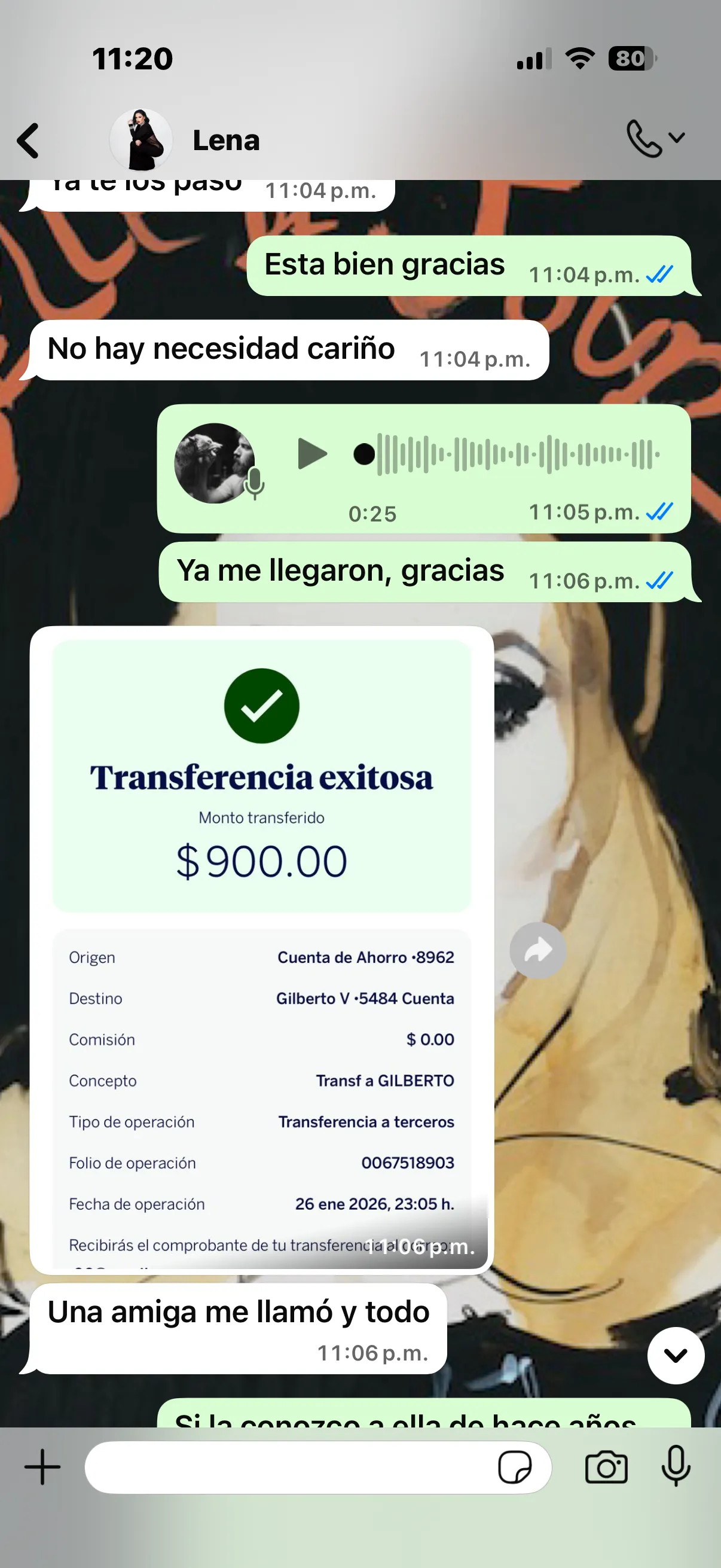Tap the microphone icon to record audio
Image resolution: width=721 pixels, height=1568 pixels.
[675, 1468]
